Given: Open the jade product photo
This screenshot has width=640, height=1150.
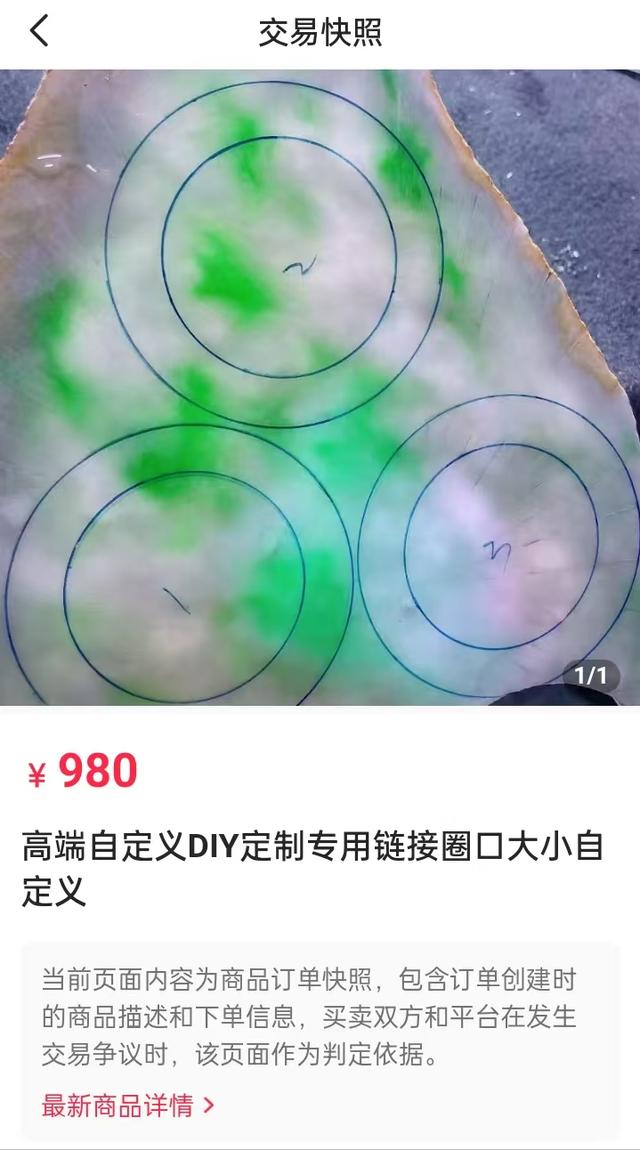Looking at the screenshot, I should pos(320,387).
